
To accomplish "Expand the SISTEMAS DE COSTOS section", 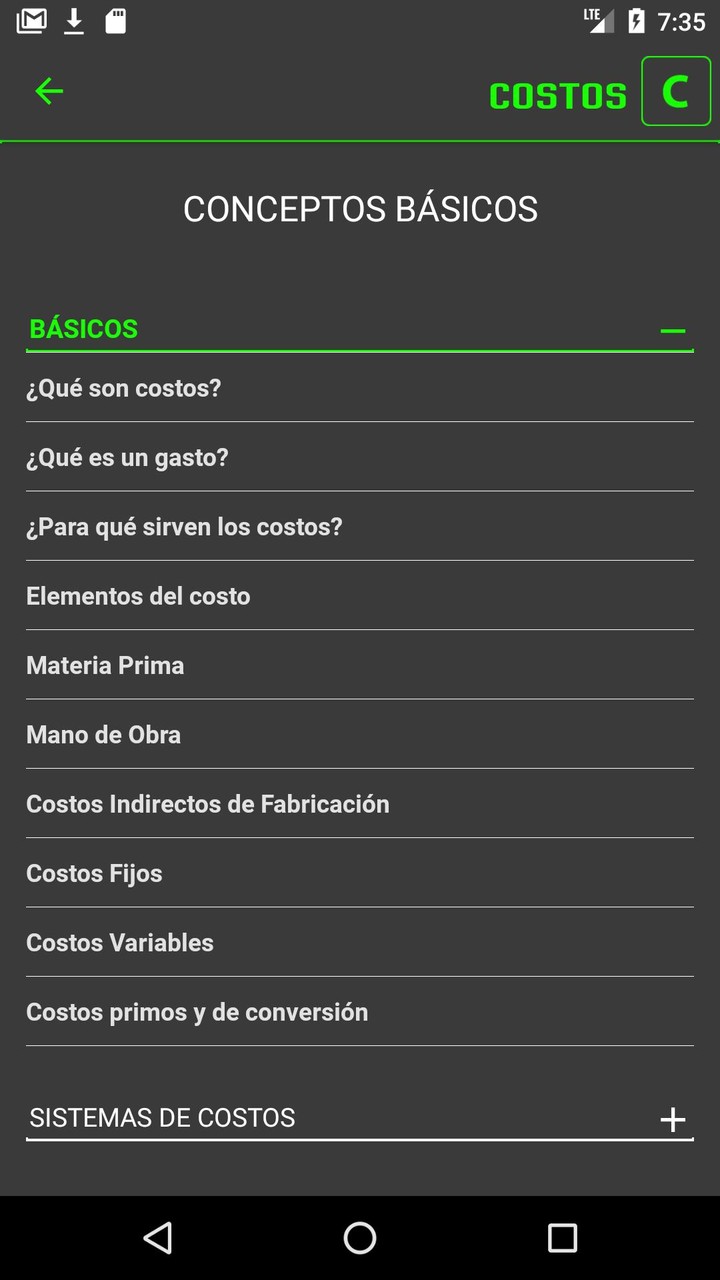I will pyautogui.click(x=674, y=1117).
